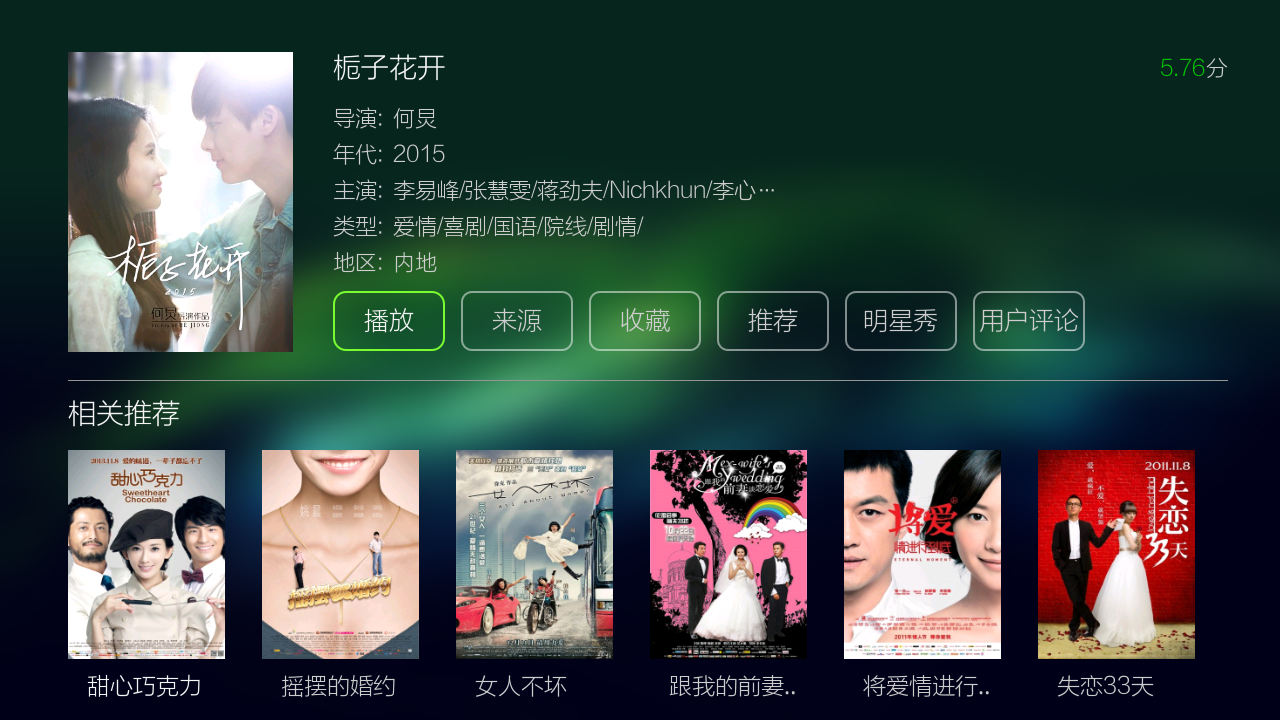Open the 推荐 recommendations button
Screen dimensions: 1280x720
(x=772, y=321)
